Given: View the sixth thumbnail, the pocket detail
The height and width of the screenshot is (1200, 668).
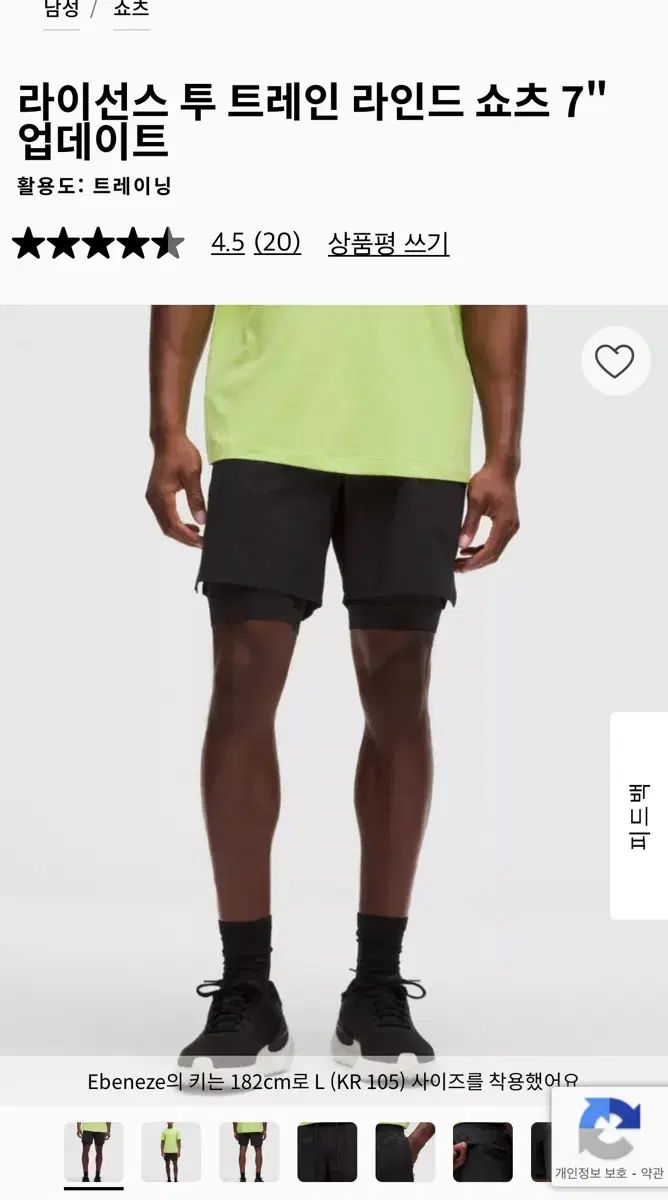Looking at the screenshot, I should [483, 1152].
